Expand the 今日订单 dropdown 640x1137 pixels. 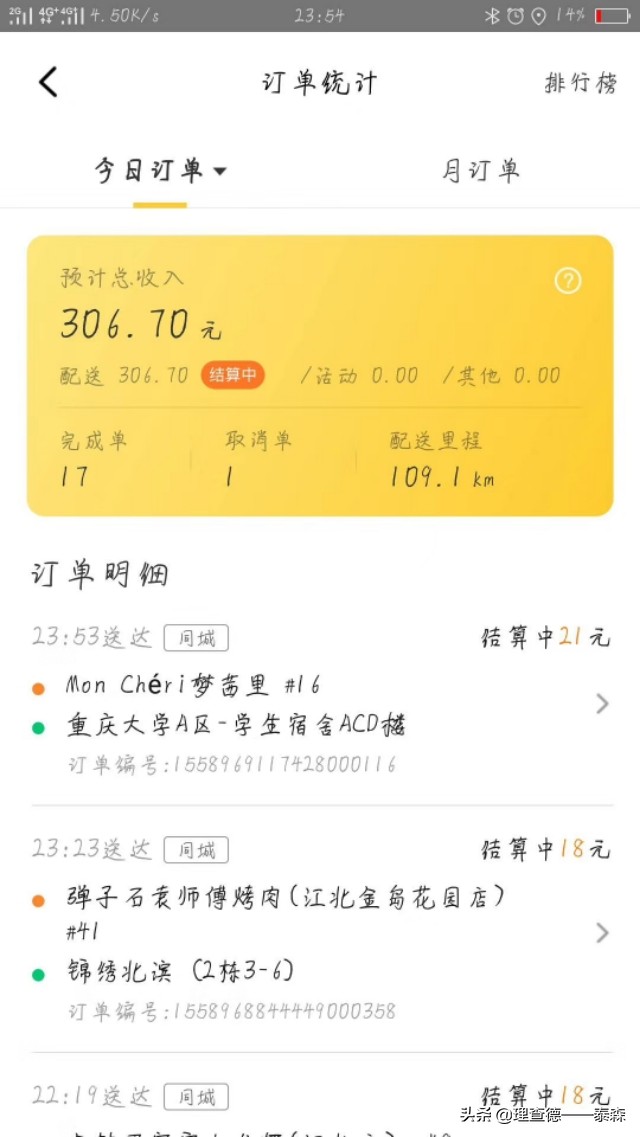pos(160,171)
